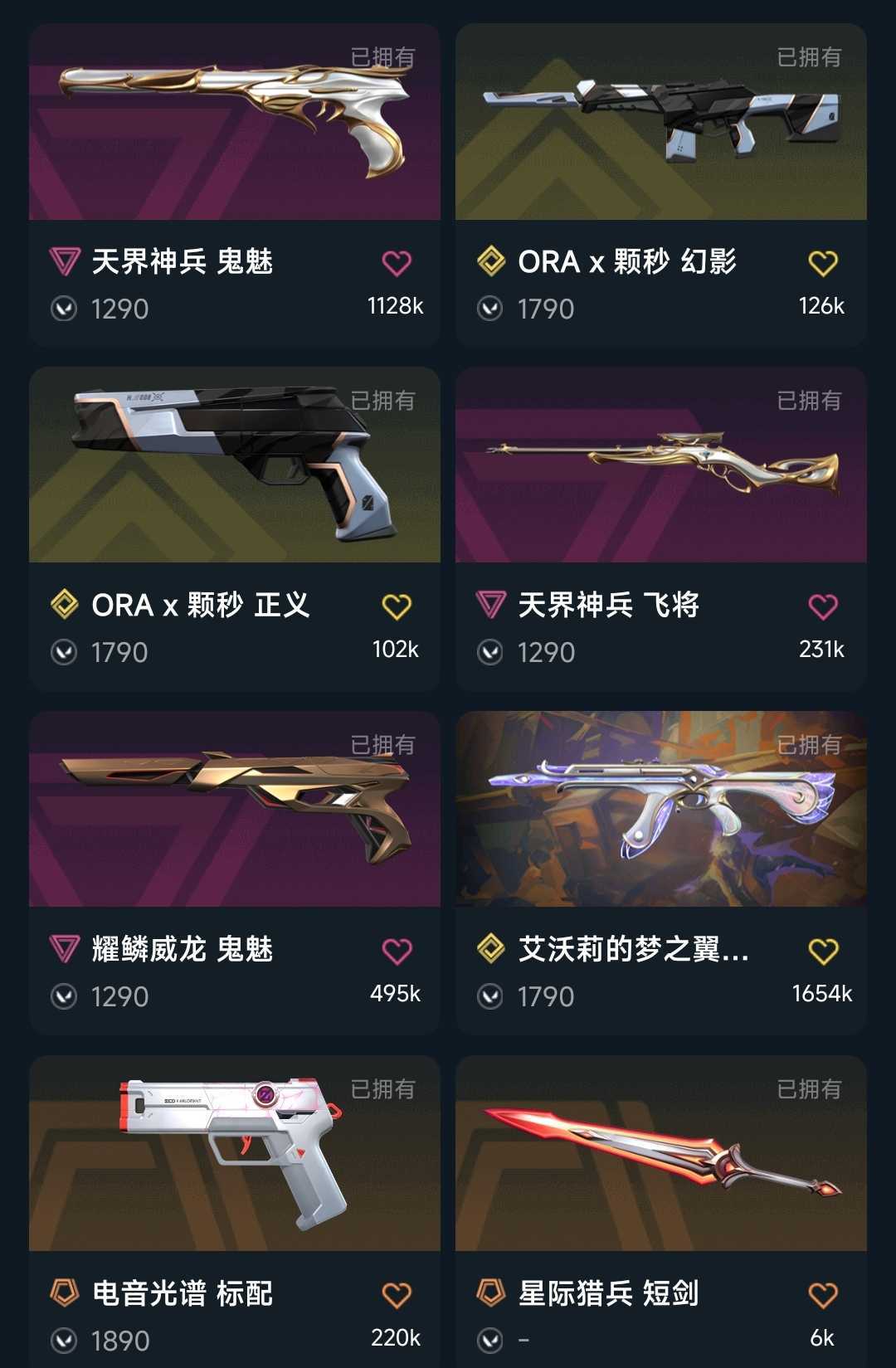Favorite the ORA x 颗秒 正义 skin
The width and height of the screenshot is (896, 1368).
[x=397, y=607]
